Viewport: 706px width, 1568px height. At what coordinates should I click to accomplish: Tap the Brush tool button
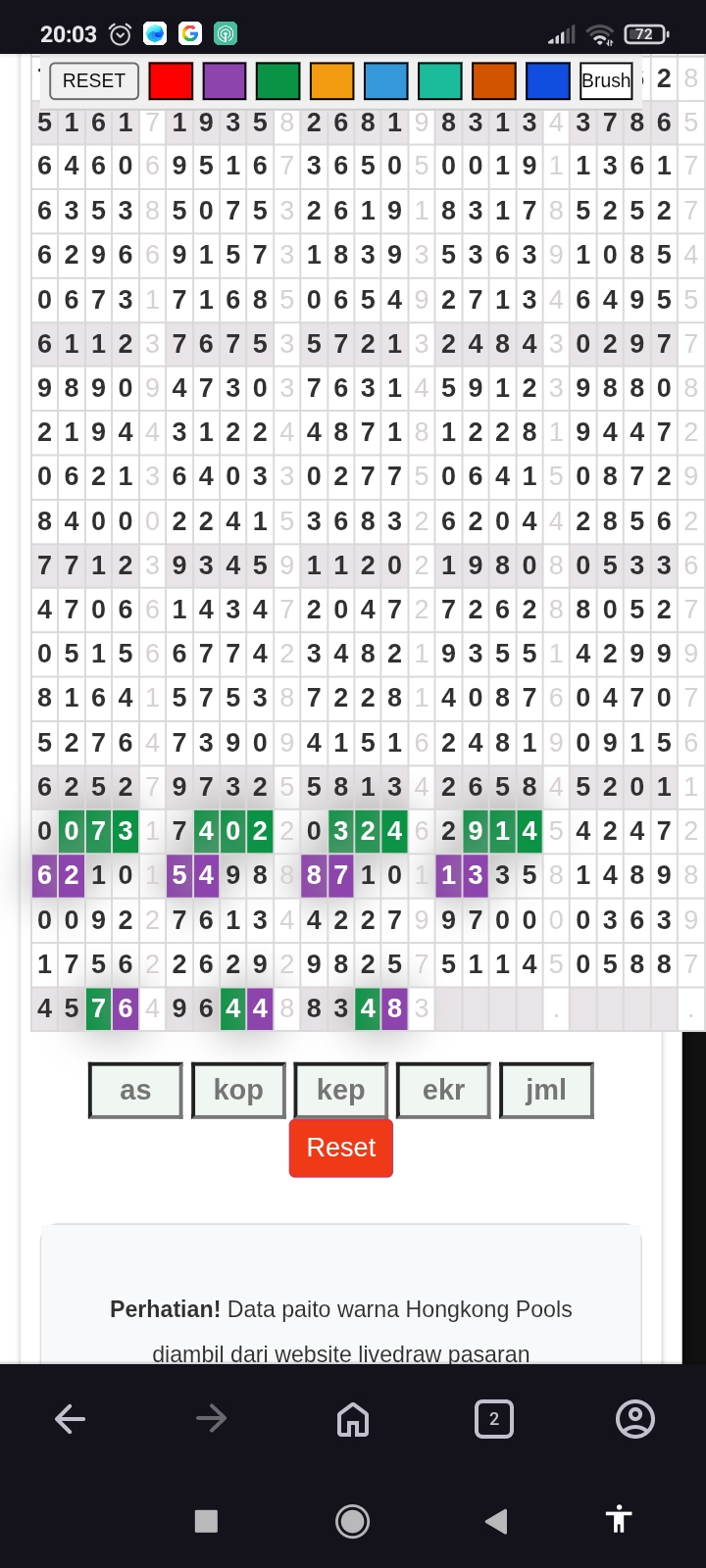pyautogui.click(x=606, y=81)
